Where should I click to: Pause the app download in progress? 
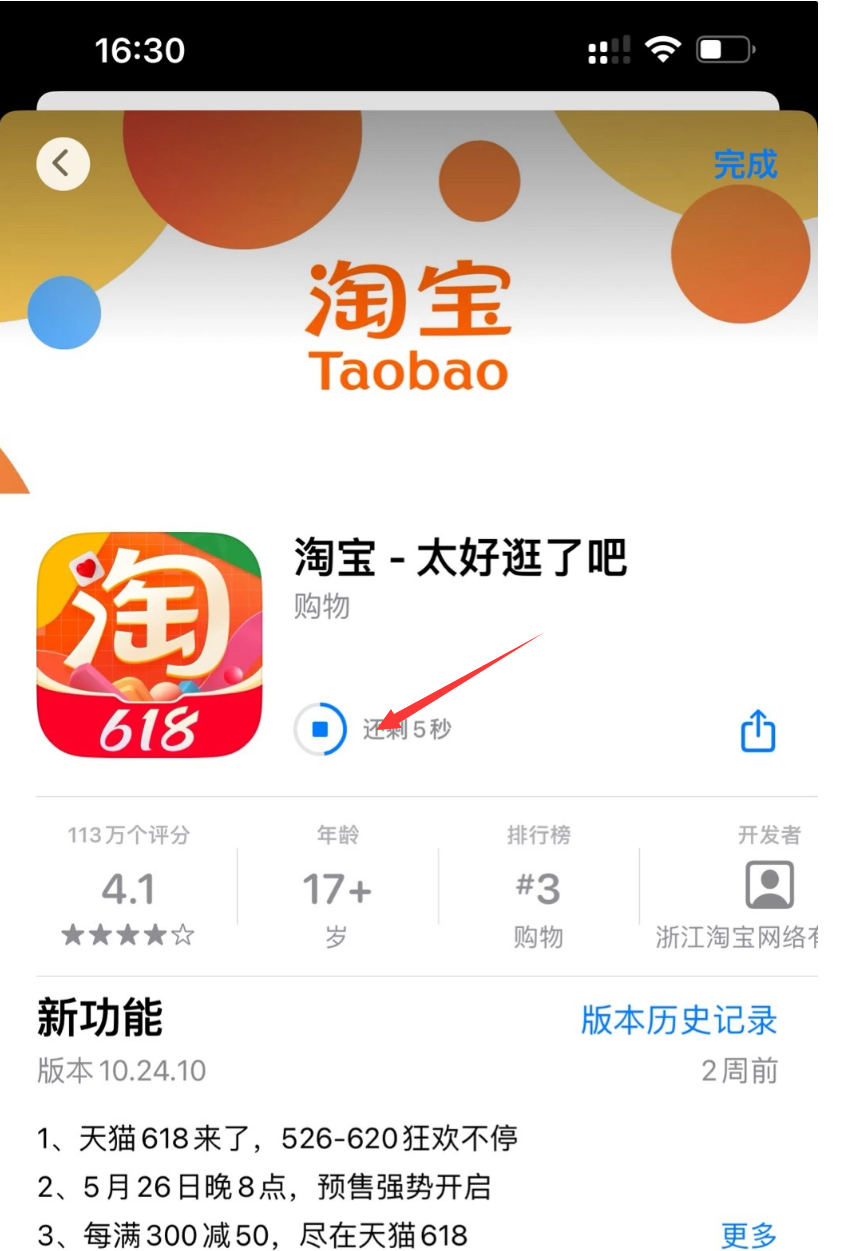coord(320,730)
